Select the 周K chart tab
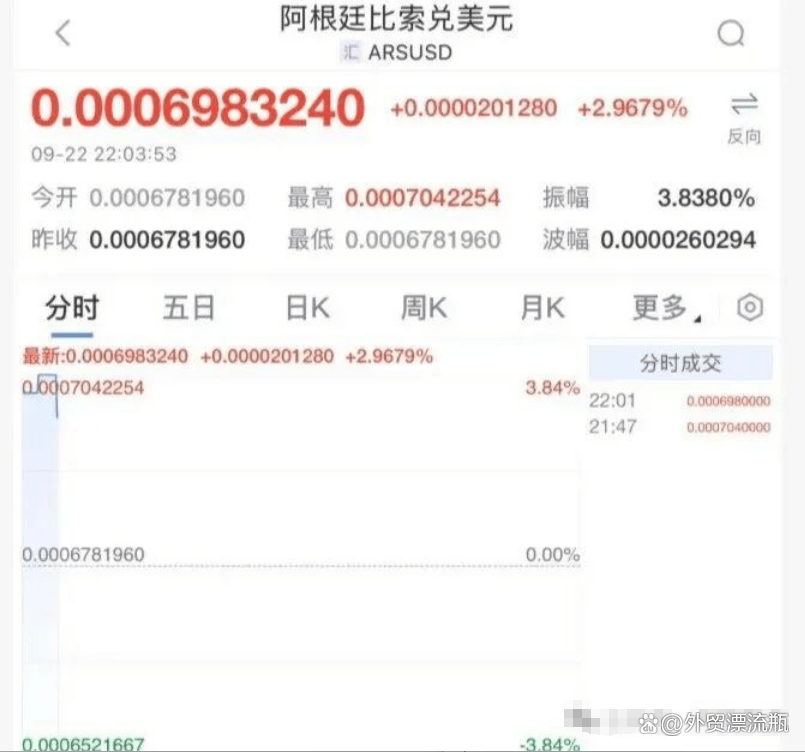This screenshot has height=752, width=805. tap(424, 309)
